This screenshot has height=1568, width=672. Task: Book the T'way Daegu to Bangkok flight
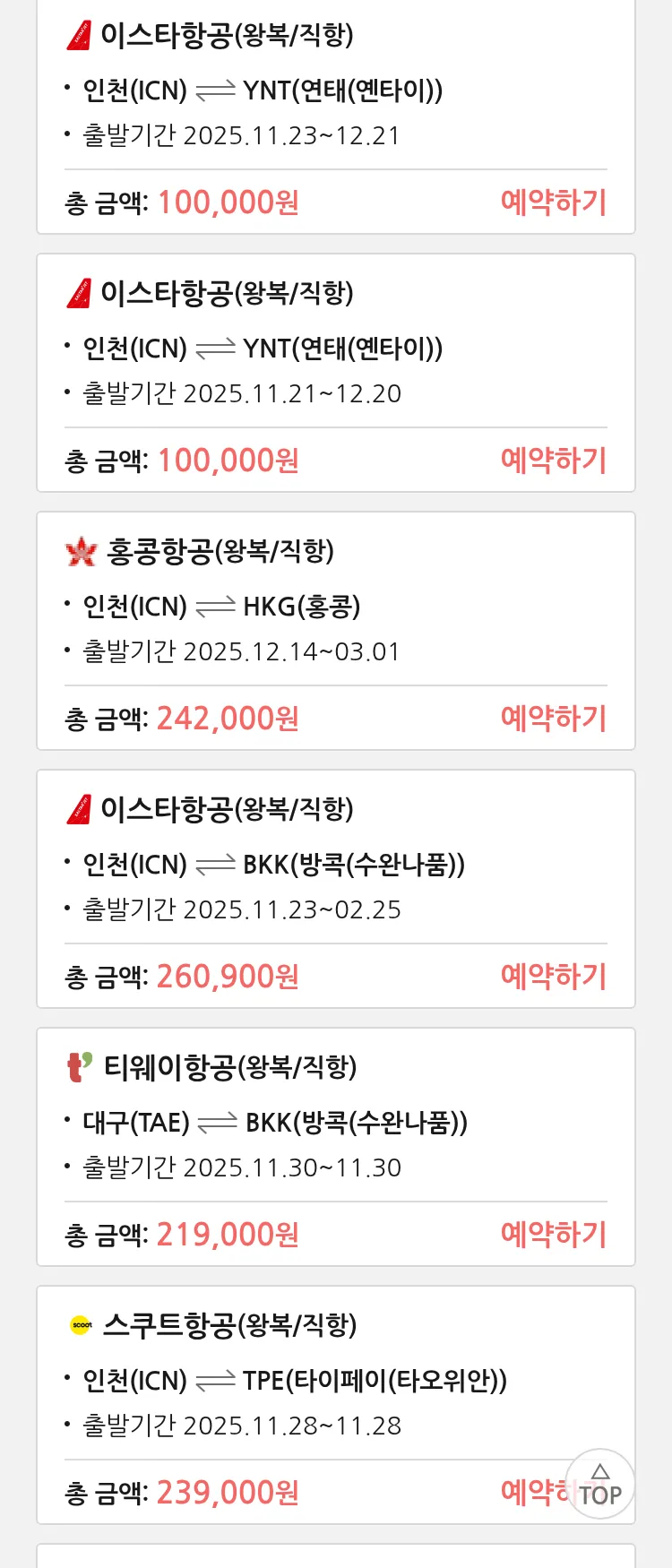click(x=553, y=1235)
